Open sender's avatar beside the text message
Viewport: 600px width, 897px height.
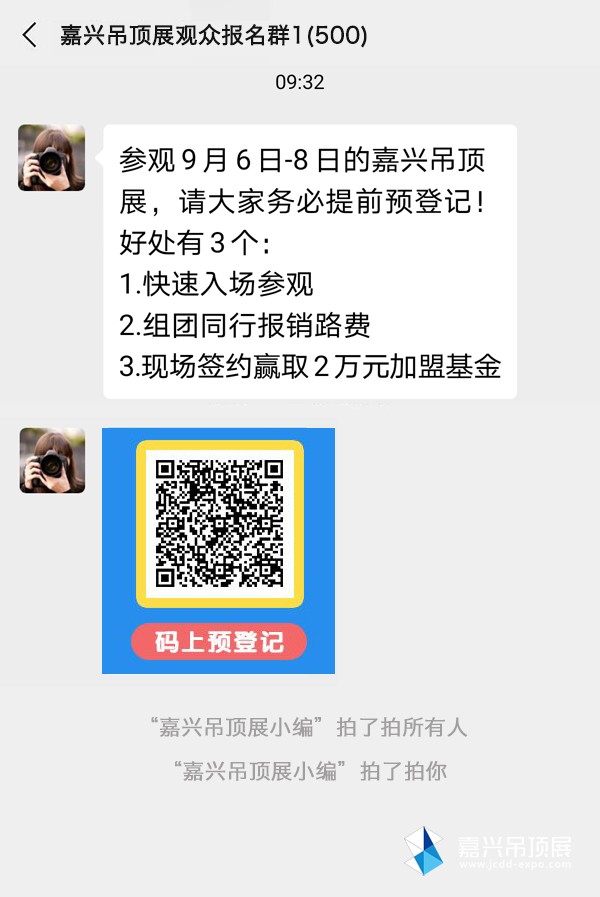coord(52,158)
